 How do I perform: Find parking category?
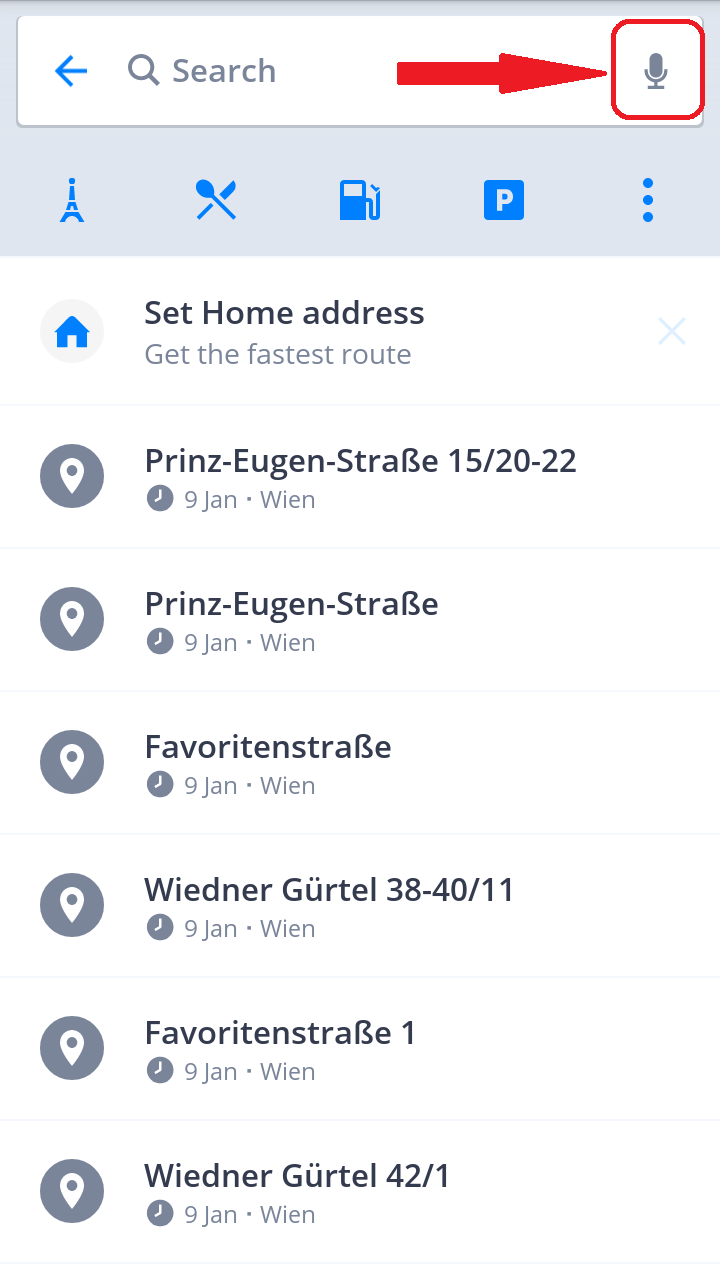coord(504,200)
